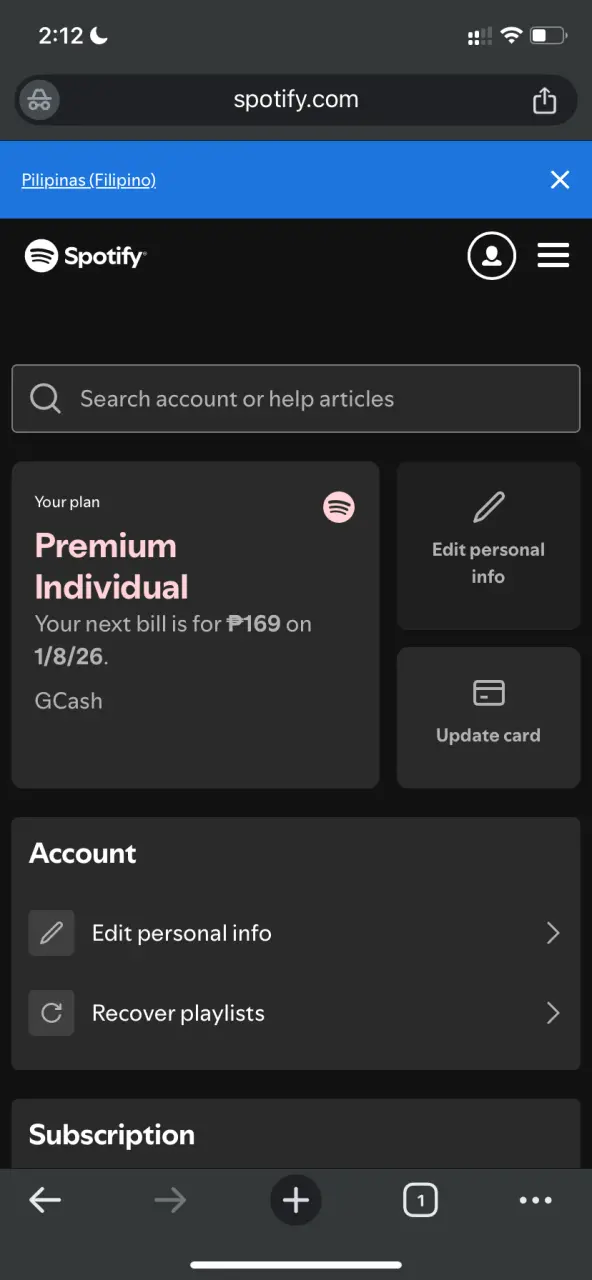
Task: Go back with the browser back arrow
Action: (x=45, y=1200)
